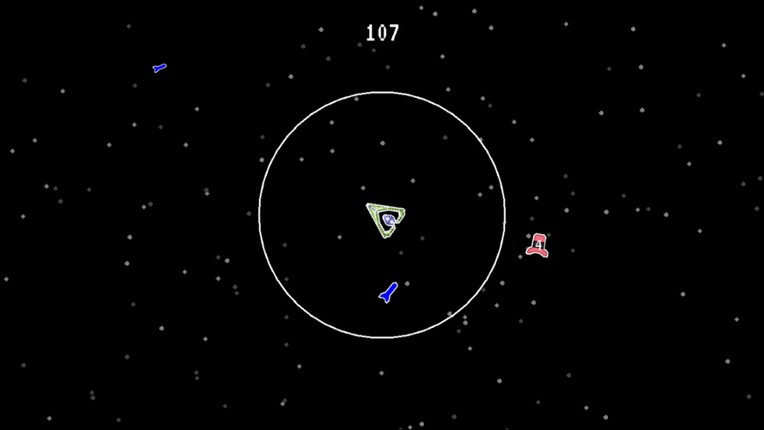Image resolution: width=764 pixels, height=430 pixels.
Task: Tap the blue rocket inside the circle
Action: [388, 292]
